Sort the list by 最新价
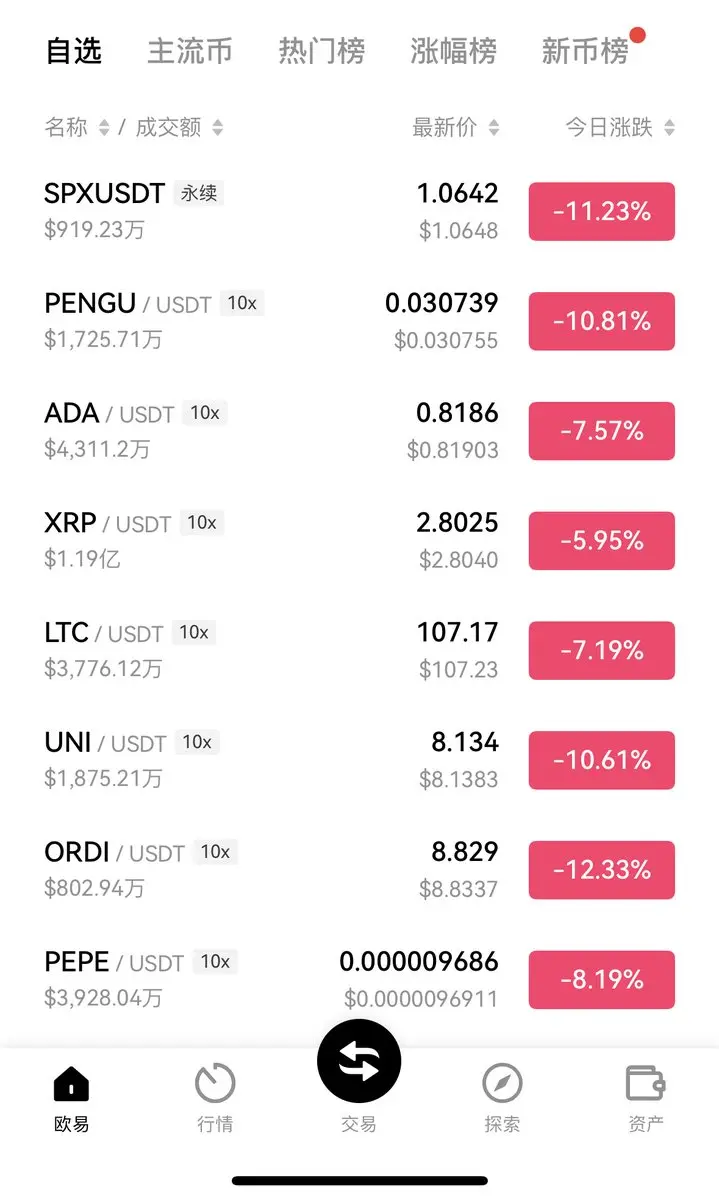The width and height of the screenshot is (719, 1200). click(x=455, y=128)
